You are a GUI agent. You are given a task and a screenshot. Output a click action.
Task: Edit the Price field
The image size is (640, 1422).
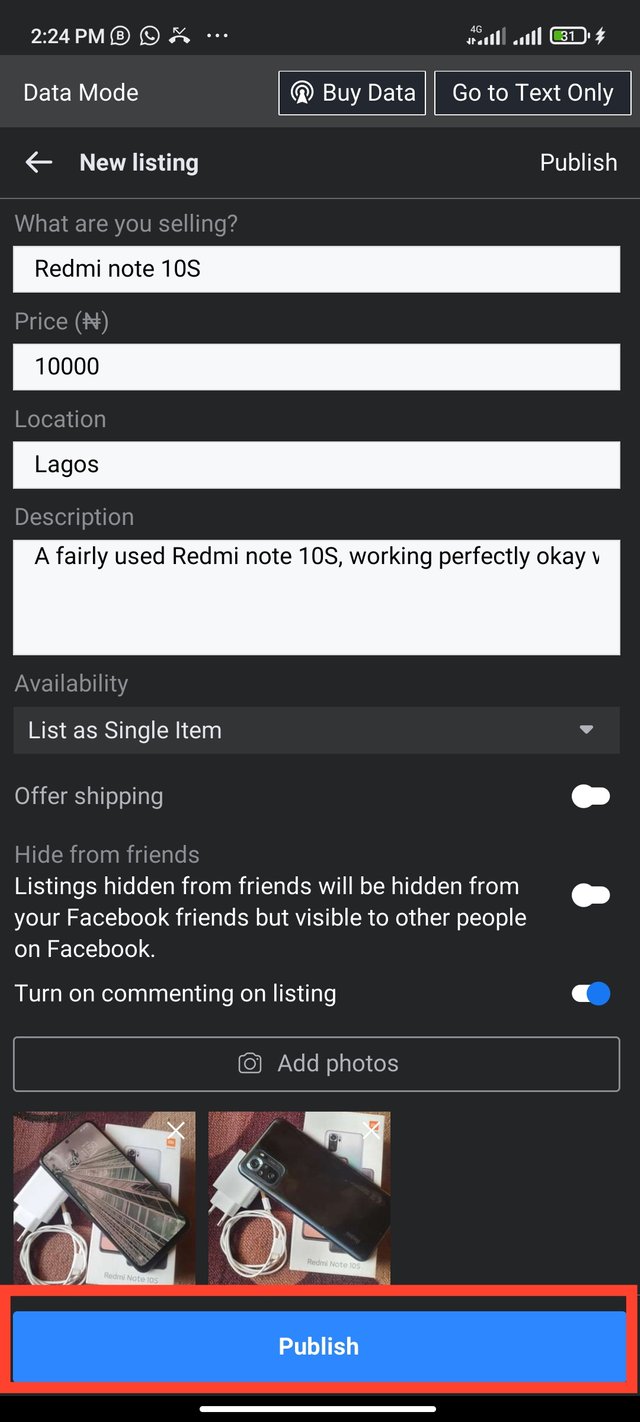317,367
